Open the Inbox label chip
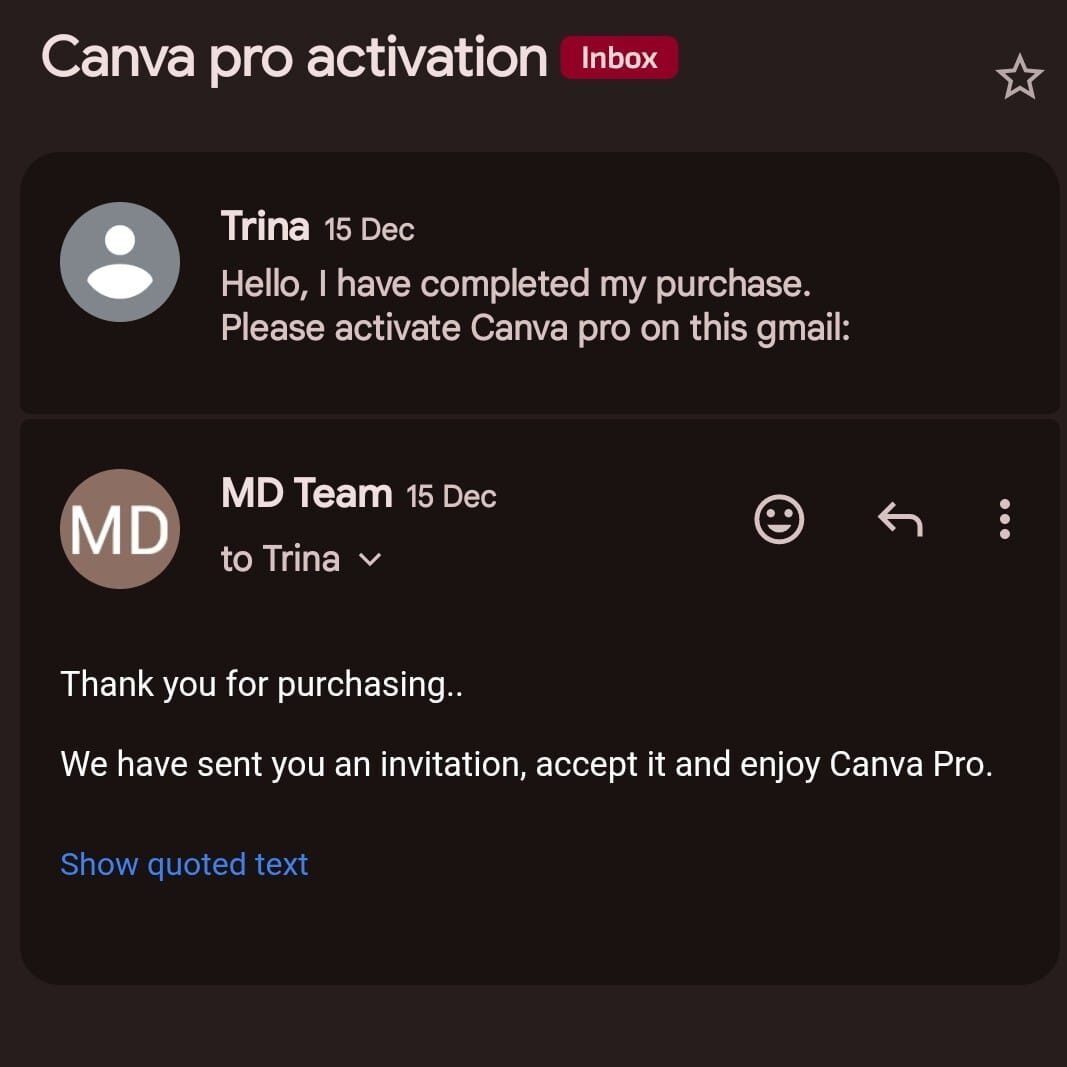The width and height of the screenshot is (1067, 1067). click(x=619, y=58)
